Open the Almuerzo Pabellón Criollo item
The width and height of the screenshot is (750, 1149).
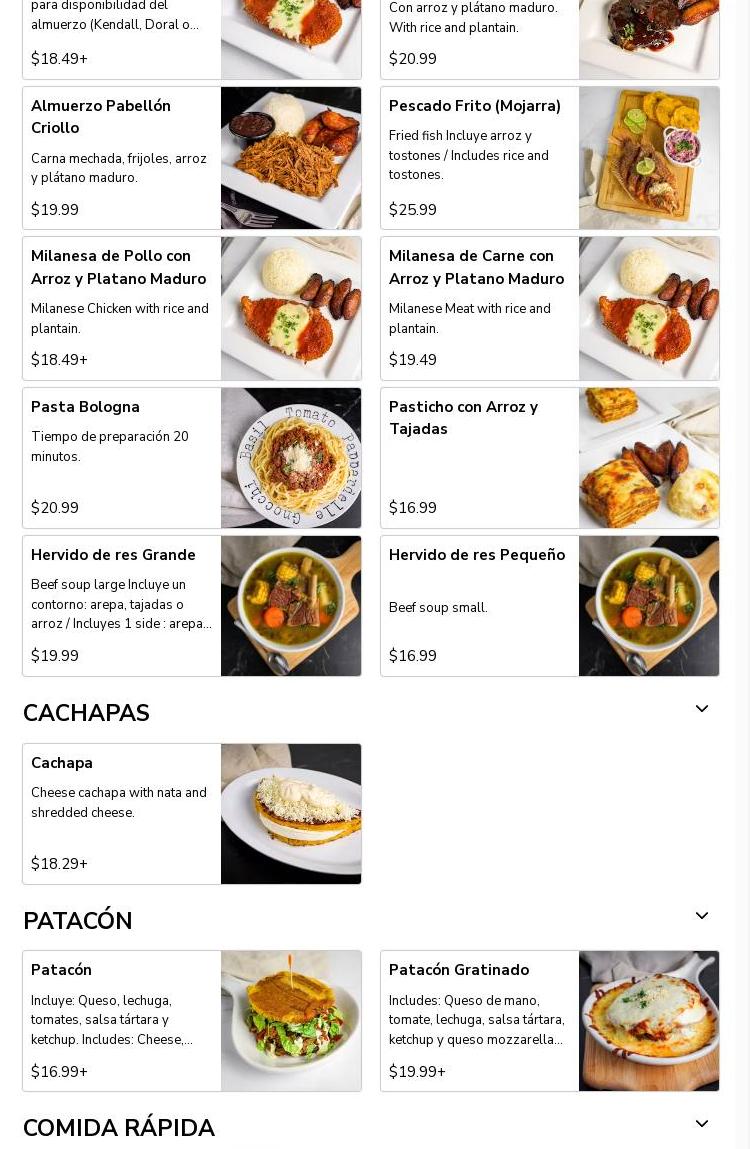(x=192, y=158)
